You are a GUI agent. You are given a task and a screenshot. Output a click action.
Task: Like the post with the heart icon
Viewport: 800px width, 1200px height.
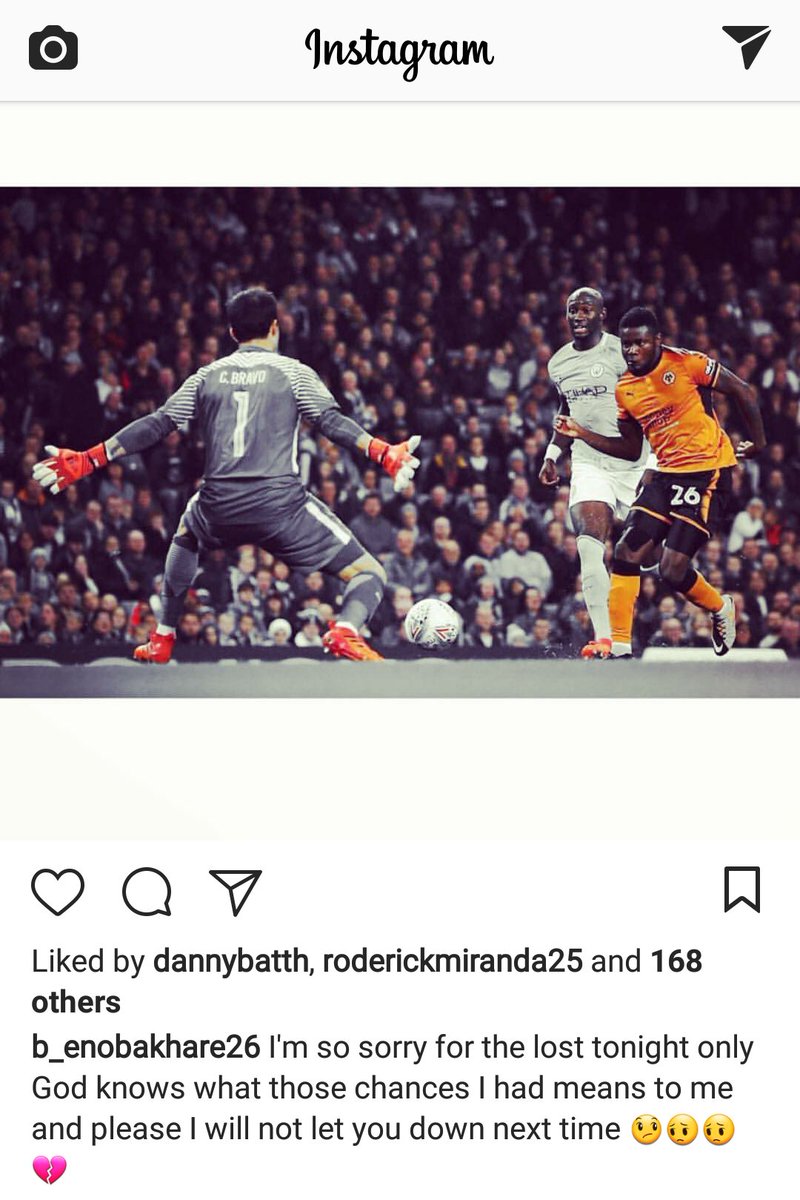(58, 891)
